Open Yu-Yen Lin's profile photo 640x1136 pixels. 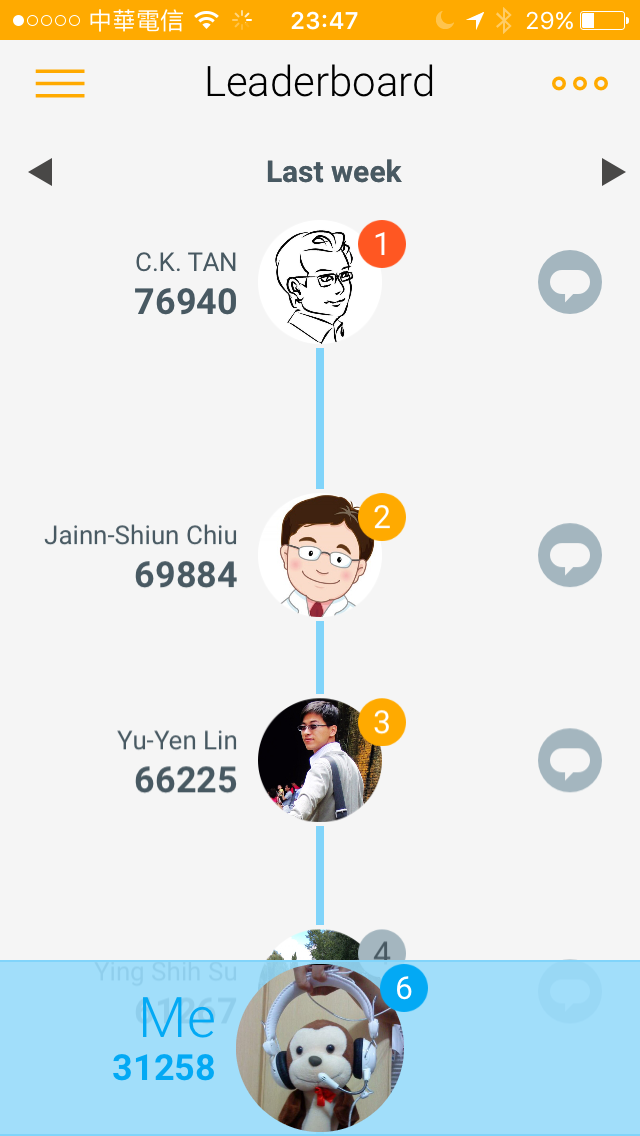point(320,760)
